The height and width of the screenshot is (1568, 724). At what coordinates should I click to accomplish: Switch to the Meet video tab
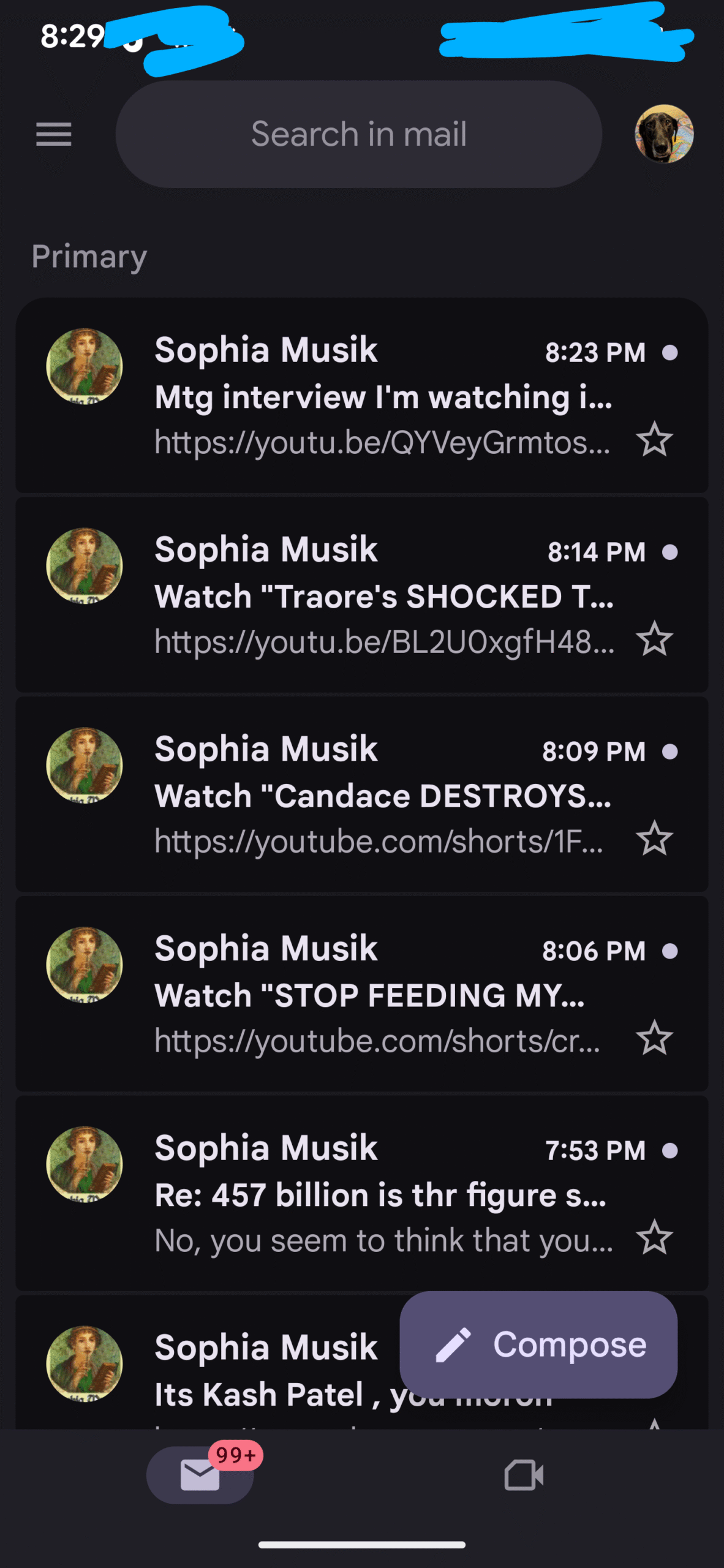point(524,1475)
